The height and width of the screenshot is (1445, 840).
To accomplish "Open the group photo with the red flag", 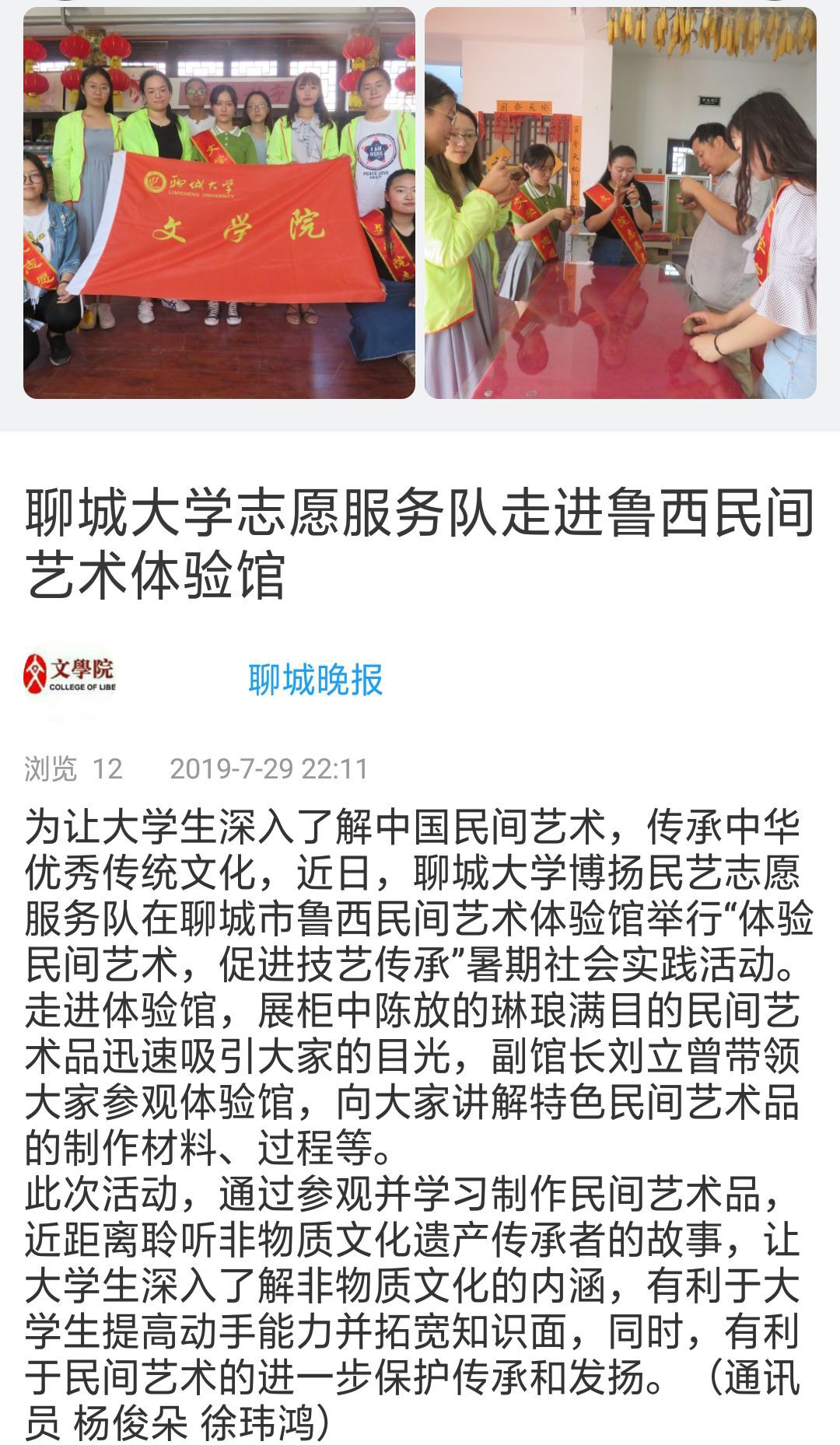I will (219, 204).
